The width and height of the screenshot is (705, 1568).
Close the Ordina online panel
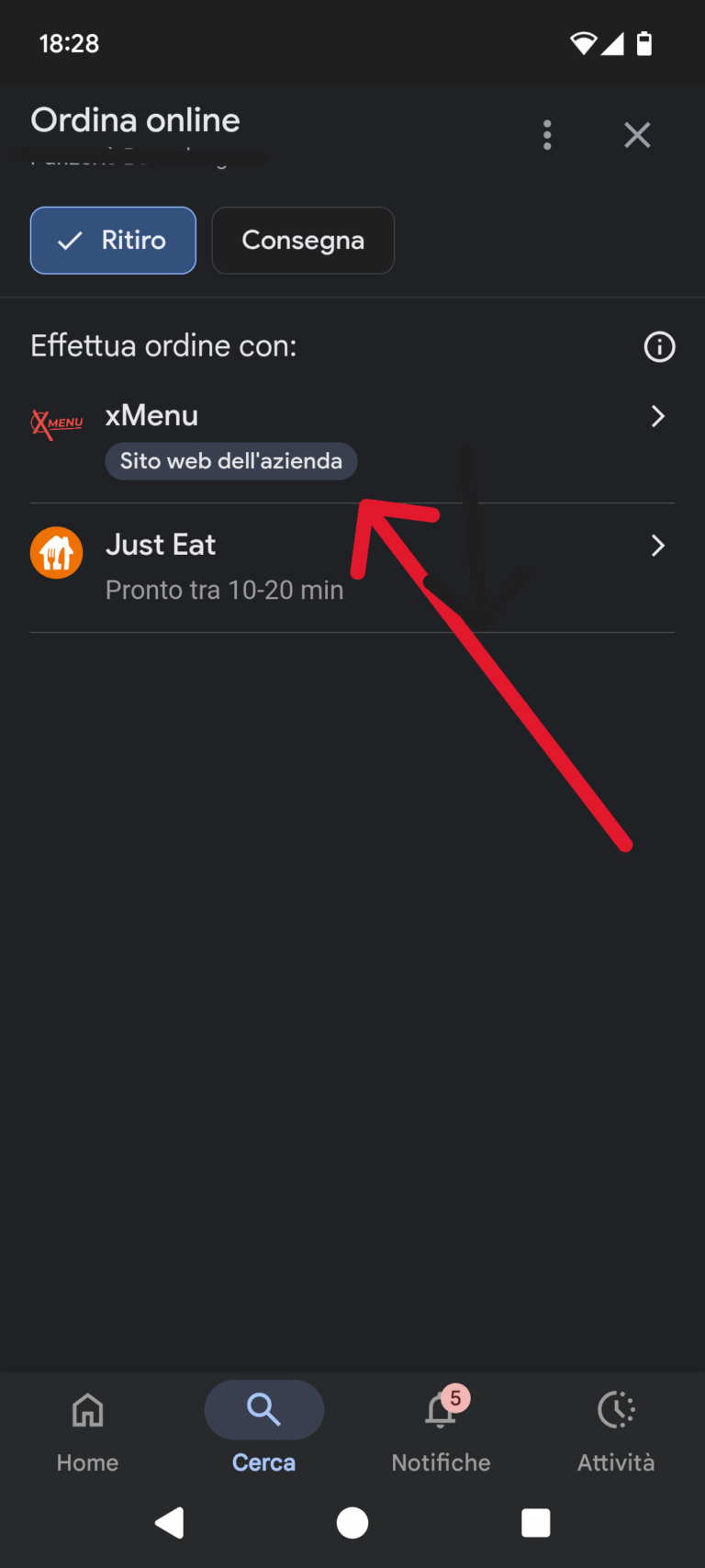coord(637,135)
